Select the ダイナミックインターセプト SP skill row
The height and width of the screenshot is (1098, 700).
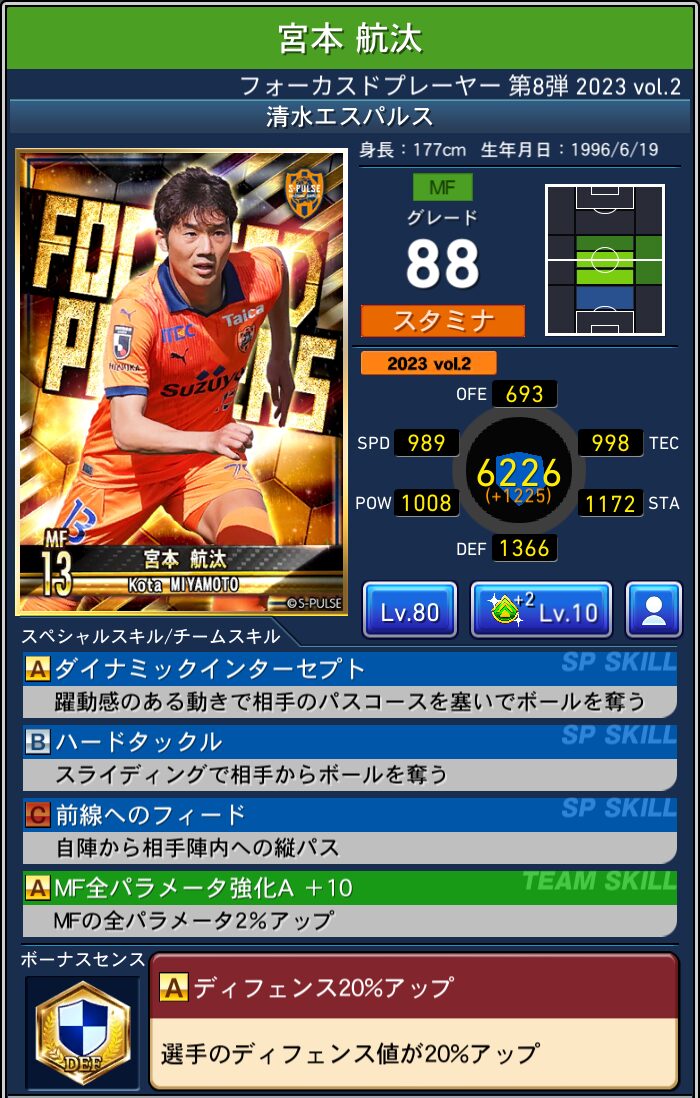tap(349, 684)
